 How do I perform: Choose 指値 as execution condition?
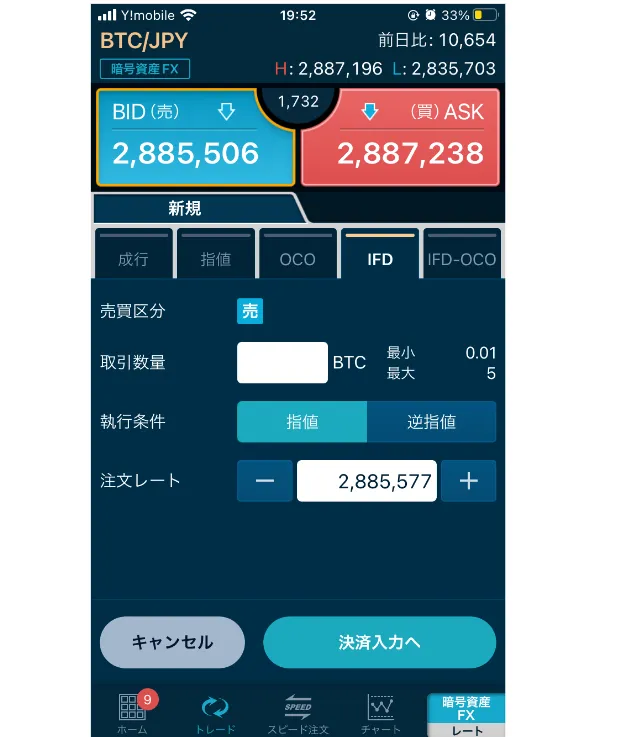click(302, 422)
